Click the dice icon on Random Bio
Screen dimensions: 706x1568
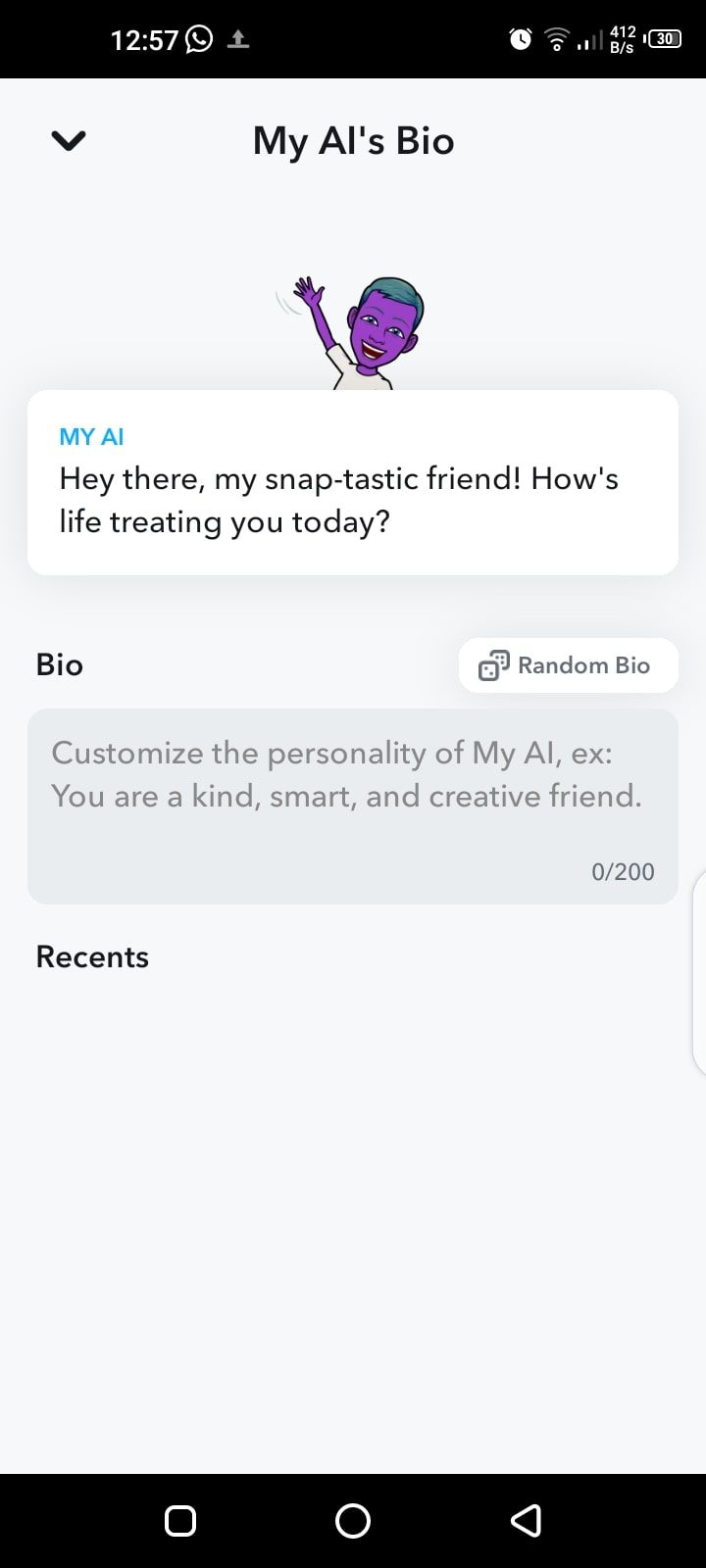click(x=493, y=665)
